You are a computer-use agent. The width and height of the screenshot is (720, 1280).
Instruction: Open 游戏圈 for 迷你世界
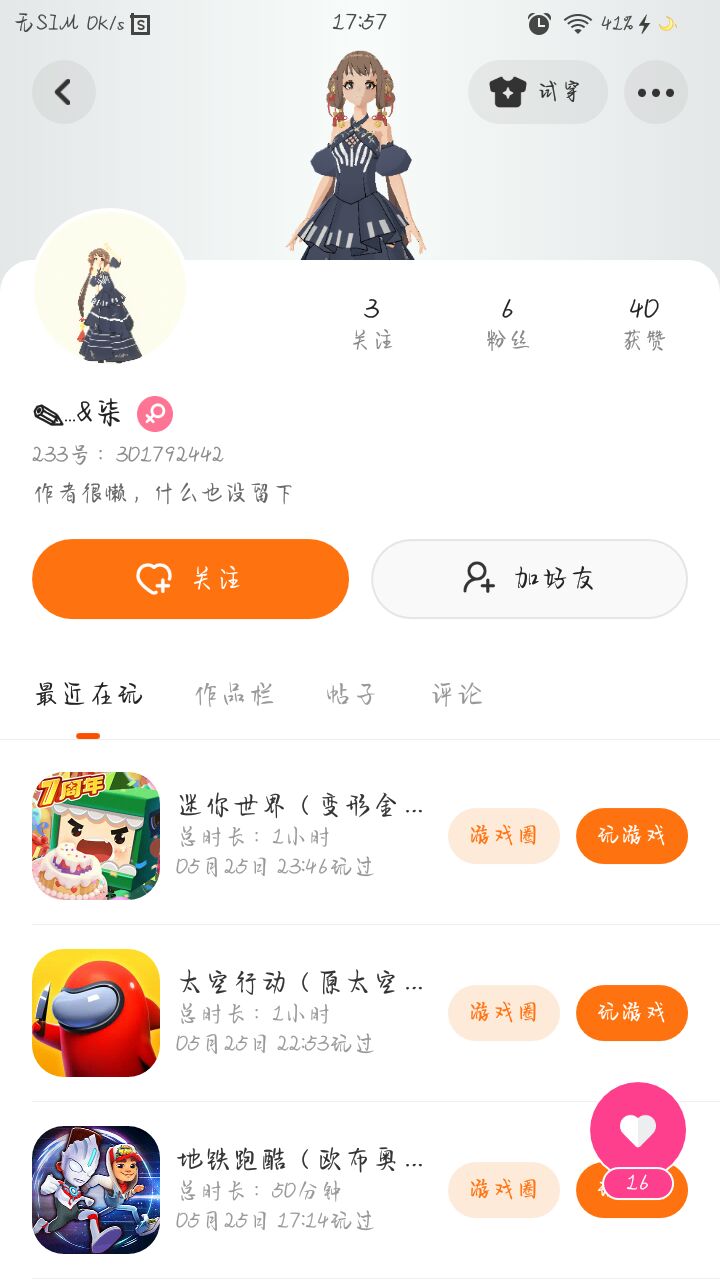click(x=503, y=835)
